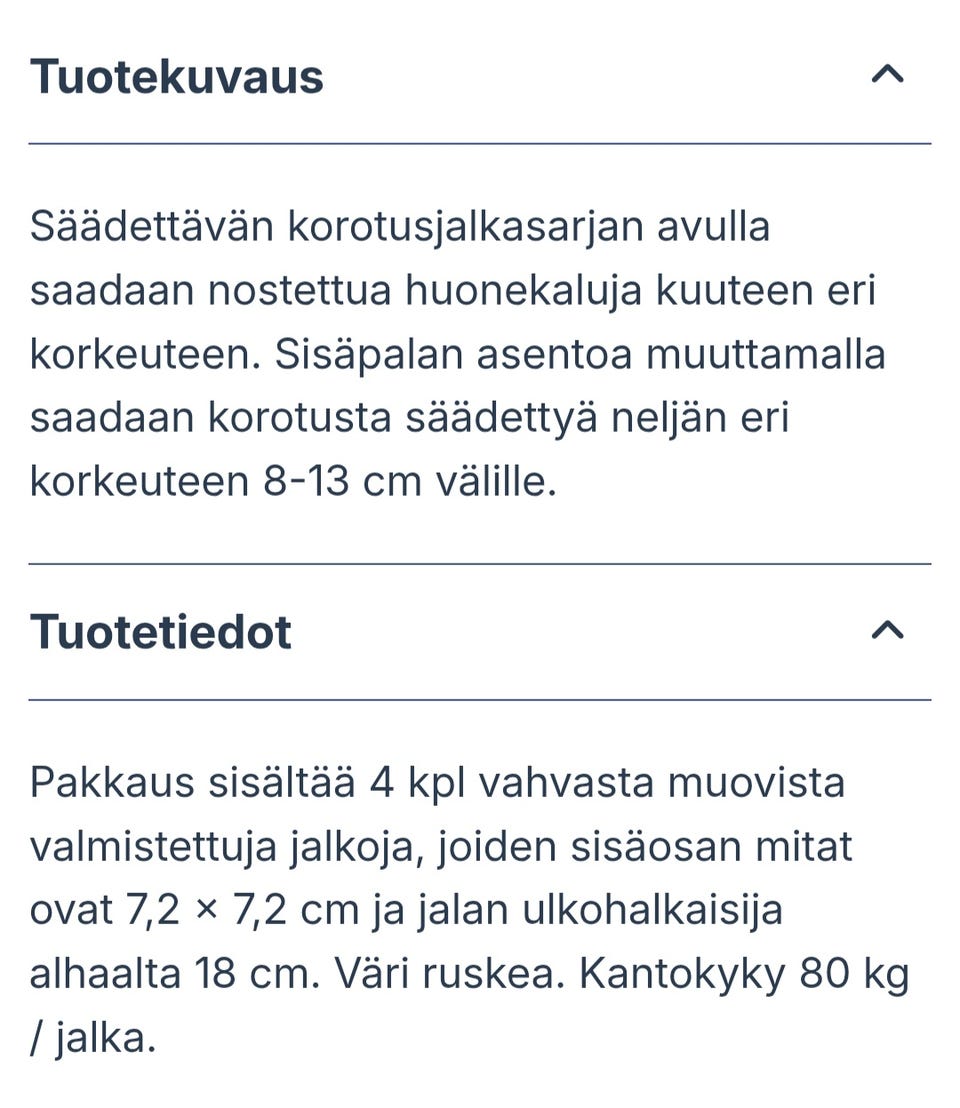Click the divider line under Tuotetiedot
The image size is (960, 1108).
480,698
